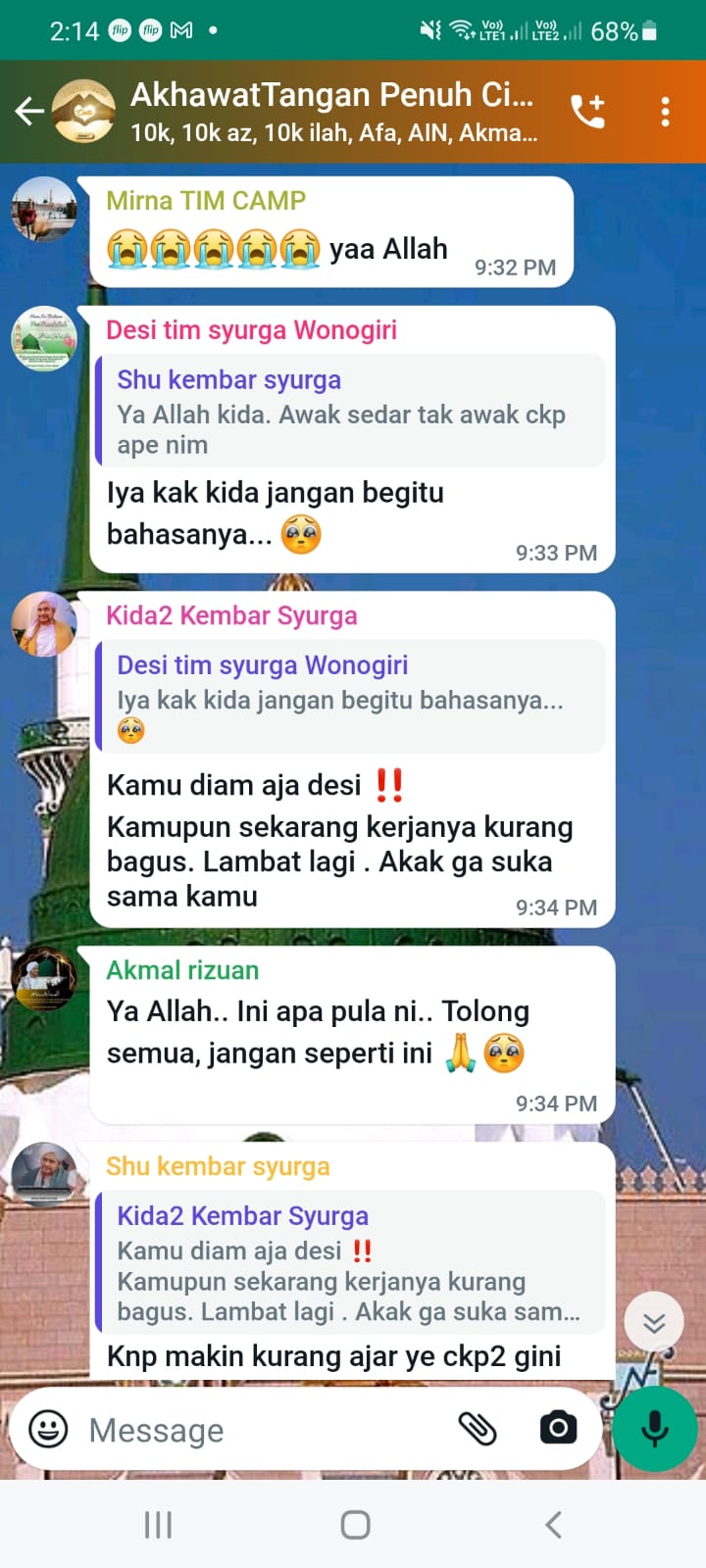Open the quoted Shu kembar syurga message in Desi's reply
706x1568 pixels.
[350, 411]
